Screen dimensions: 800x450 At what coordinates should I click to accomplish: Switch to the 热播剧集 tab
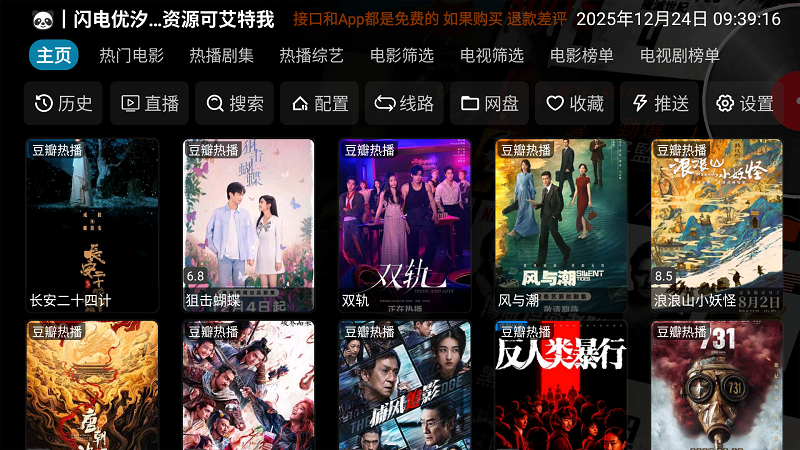coord(221,56)
